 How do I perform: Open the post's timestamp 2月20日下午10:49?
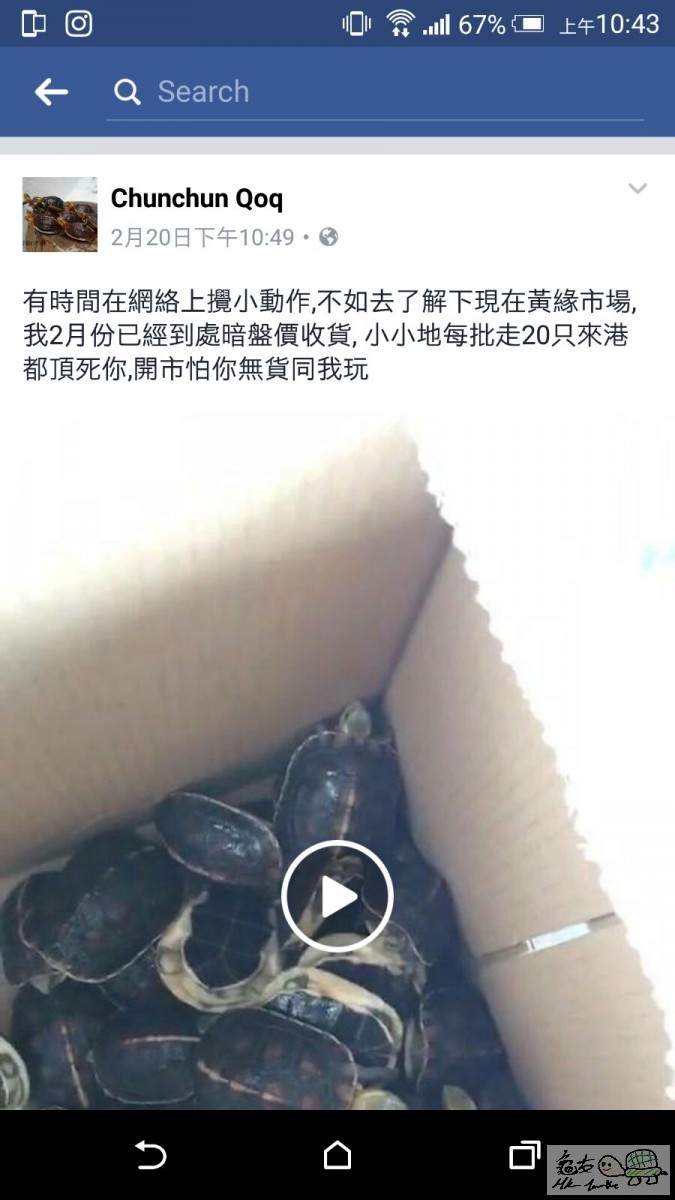(x=202, y=238)
